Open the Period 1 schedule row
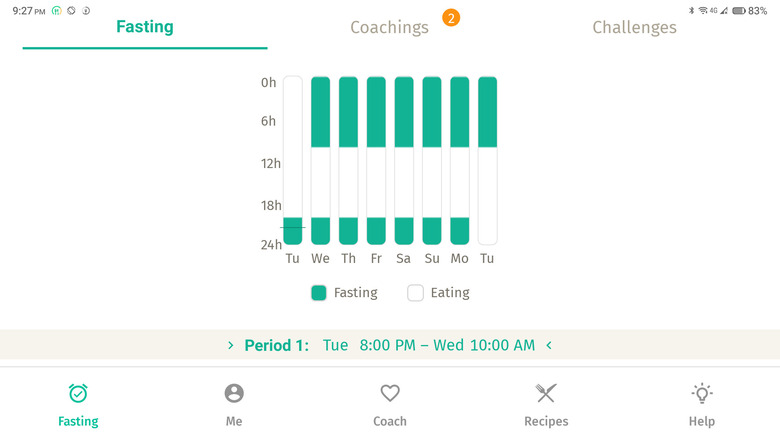The image size is (780, 438). coord(390,345)
